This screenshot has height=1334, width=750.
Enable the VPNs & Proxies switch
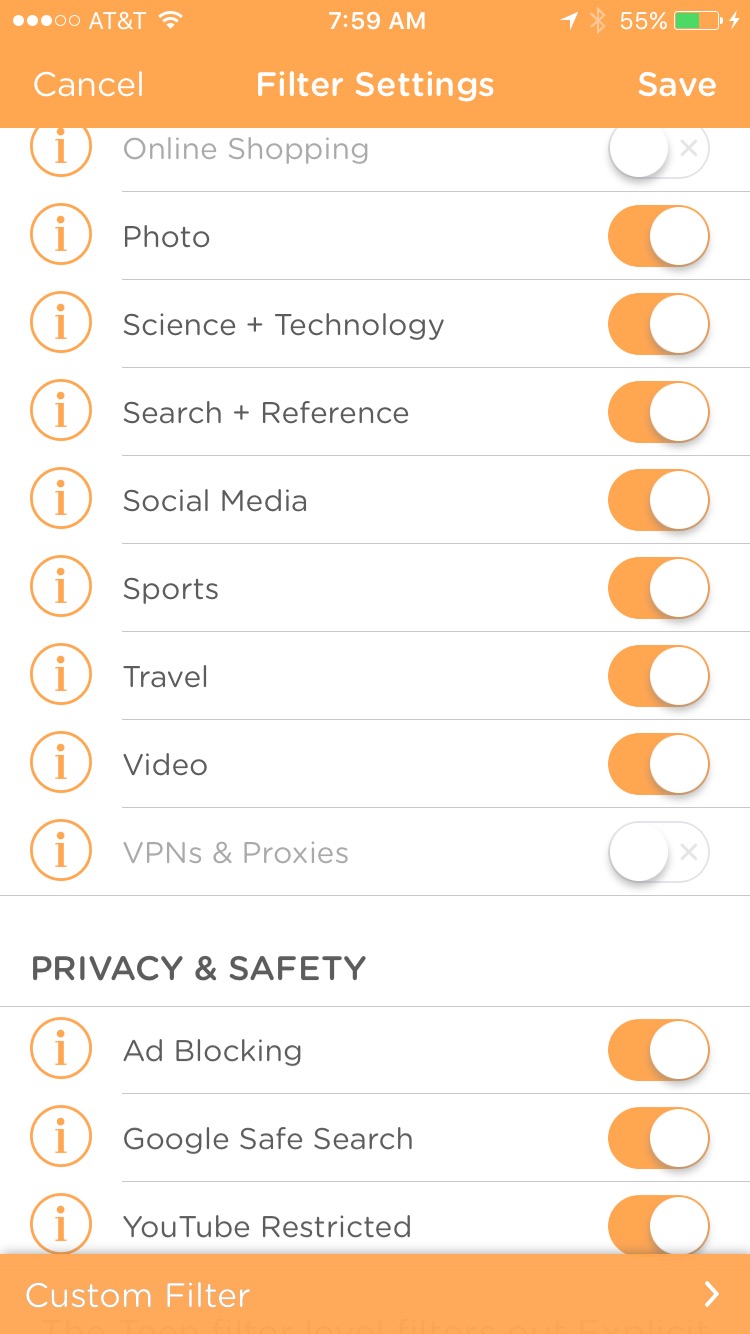click(x=659, y=852)
